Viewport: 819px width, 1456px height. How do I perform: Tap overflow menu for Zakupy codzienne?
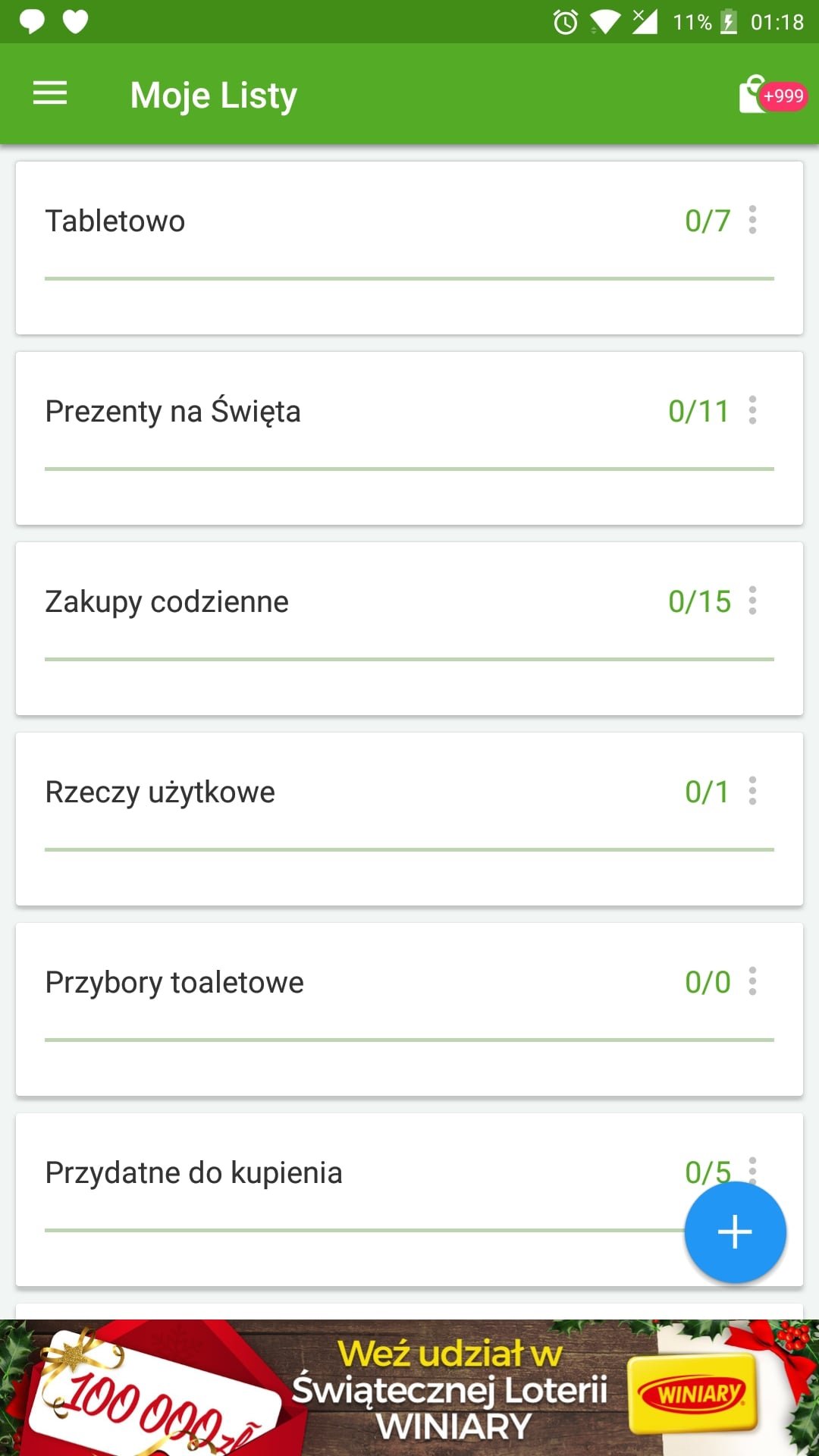pos(752,601)
